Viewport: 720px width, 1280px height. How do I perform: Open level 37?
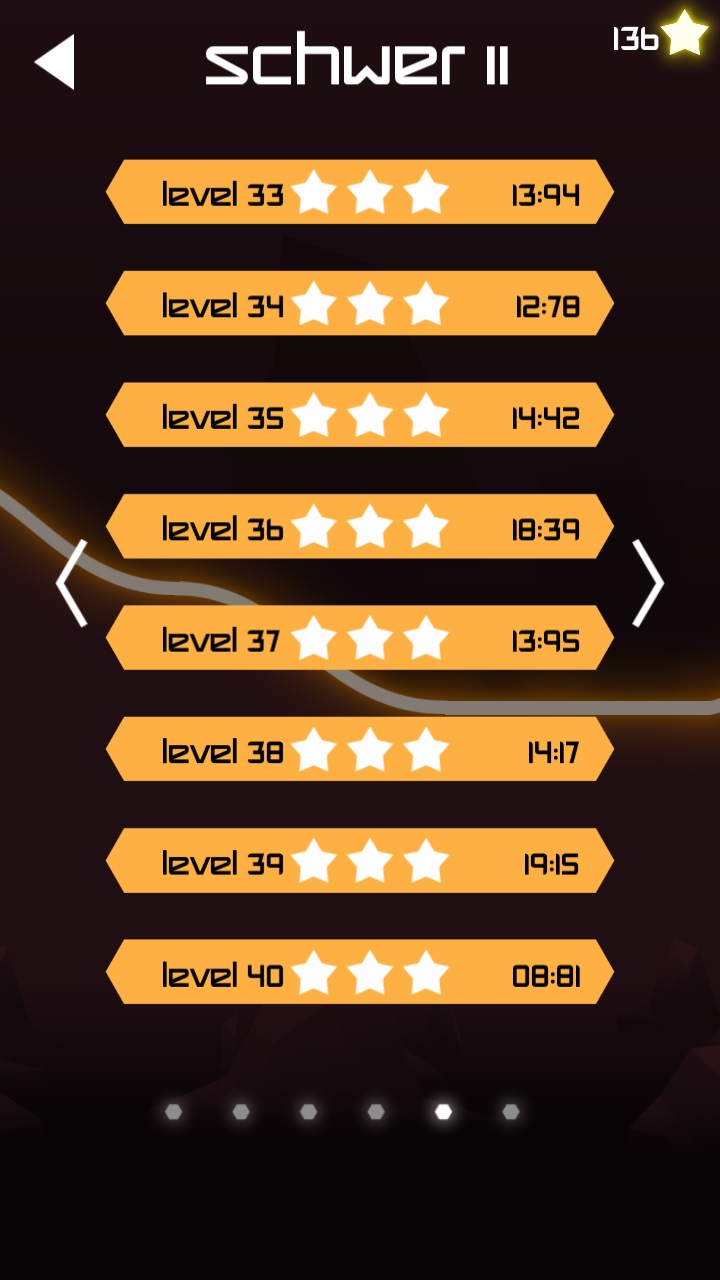(x=359, y=638)
